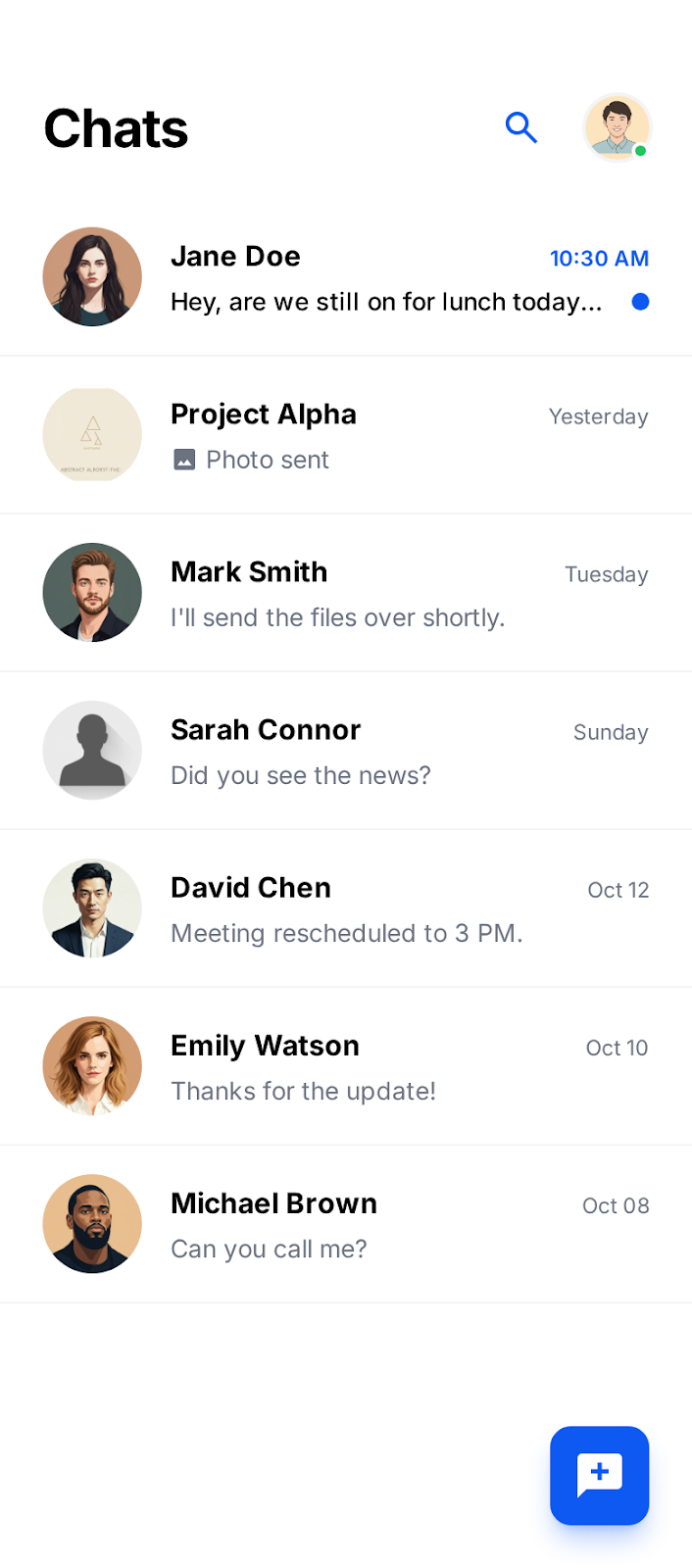692x1568 pixels.
Task: Open the search icon
Action: [x=520, y=127]
